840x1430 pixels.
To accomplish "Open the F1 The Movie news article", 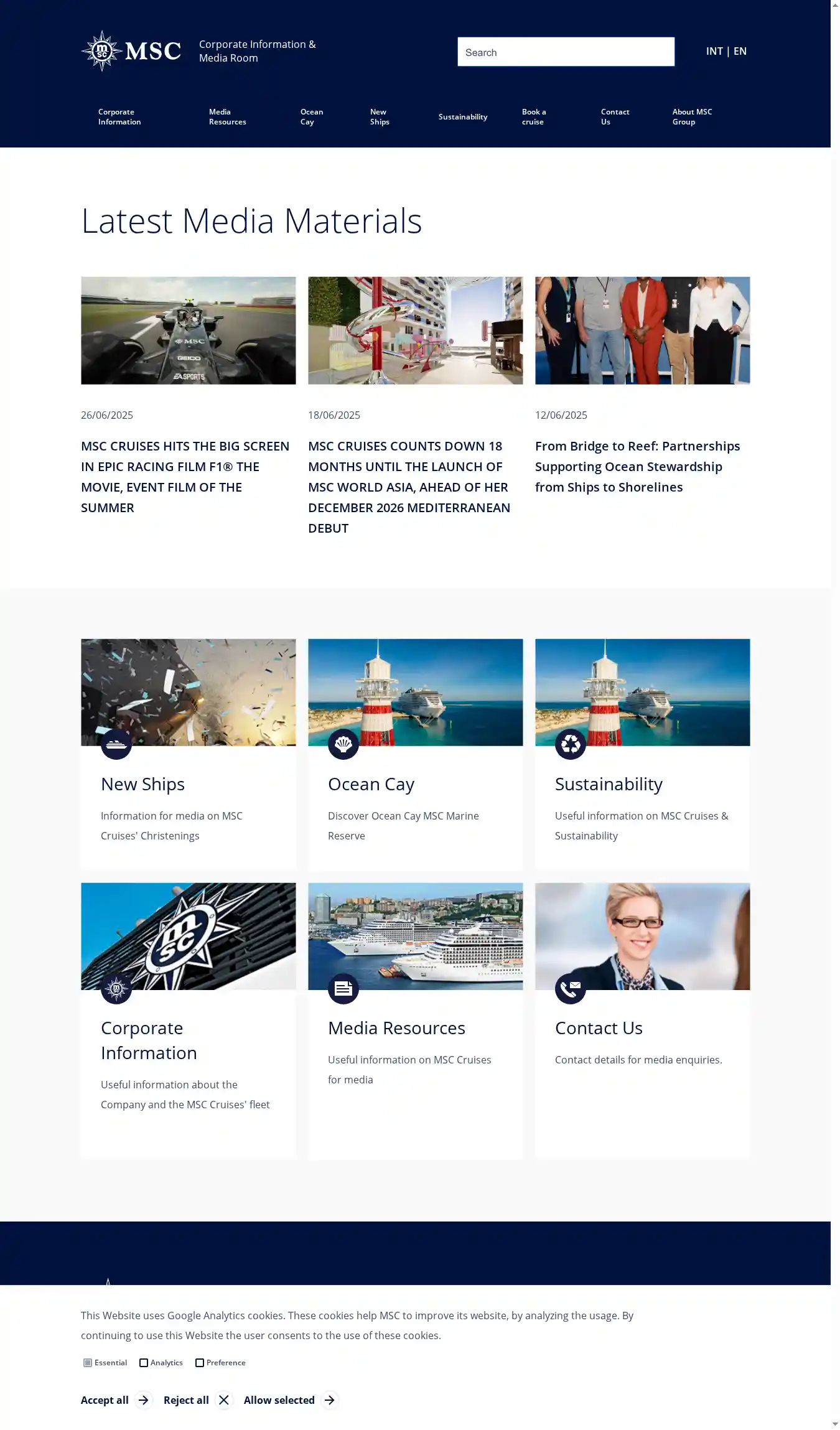I will (185, 476).
